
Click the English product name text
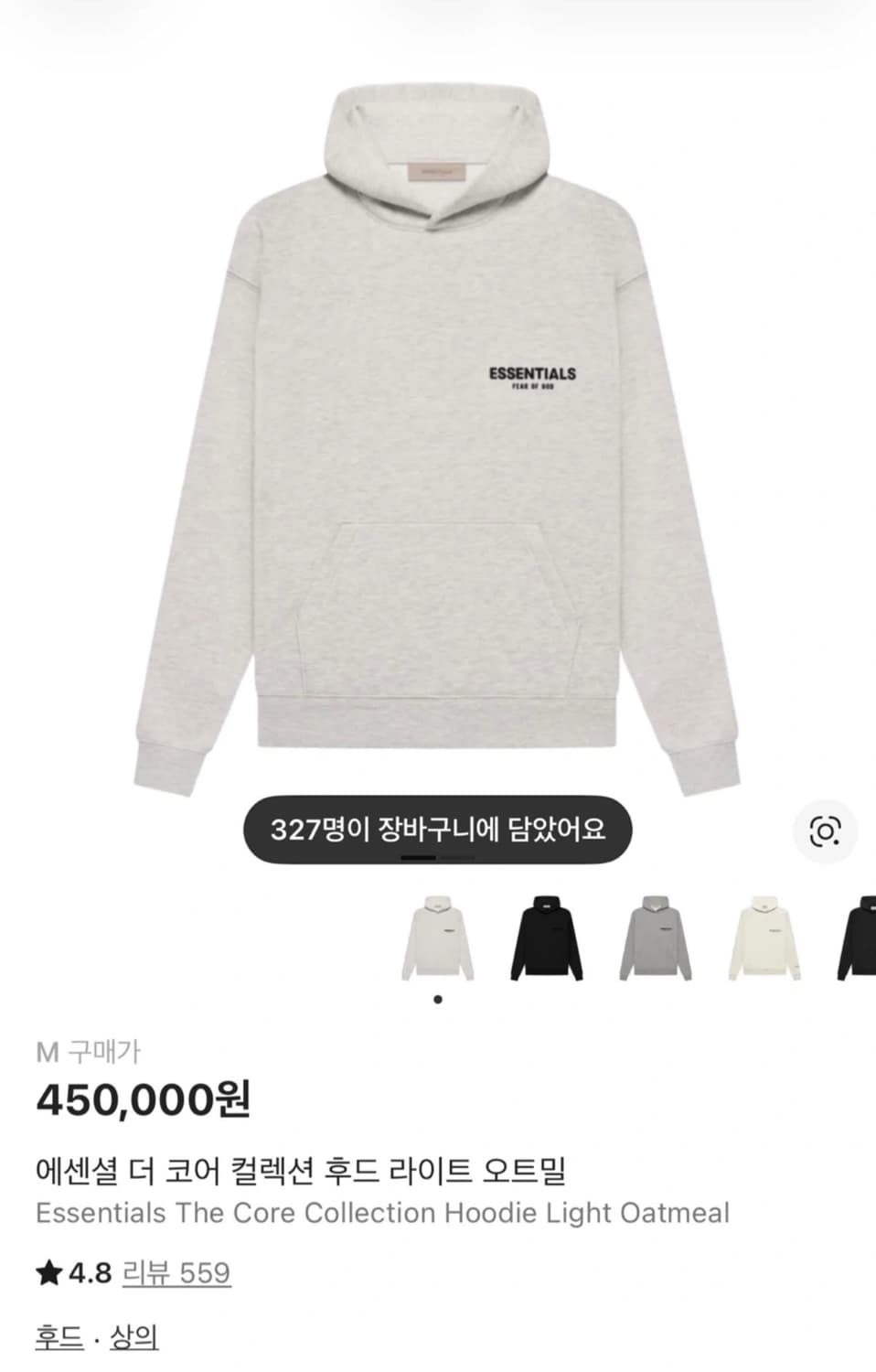[x=380, y=1213]
